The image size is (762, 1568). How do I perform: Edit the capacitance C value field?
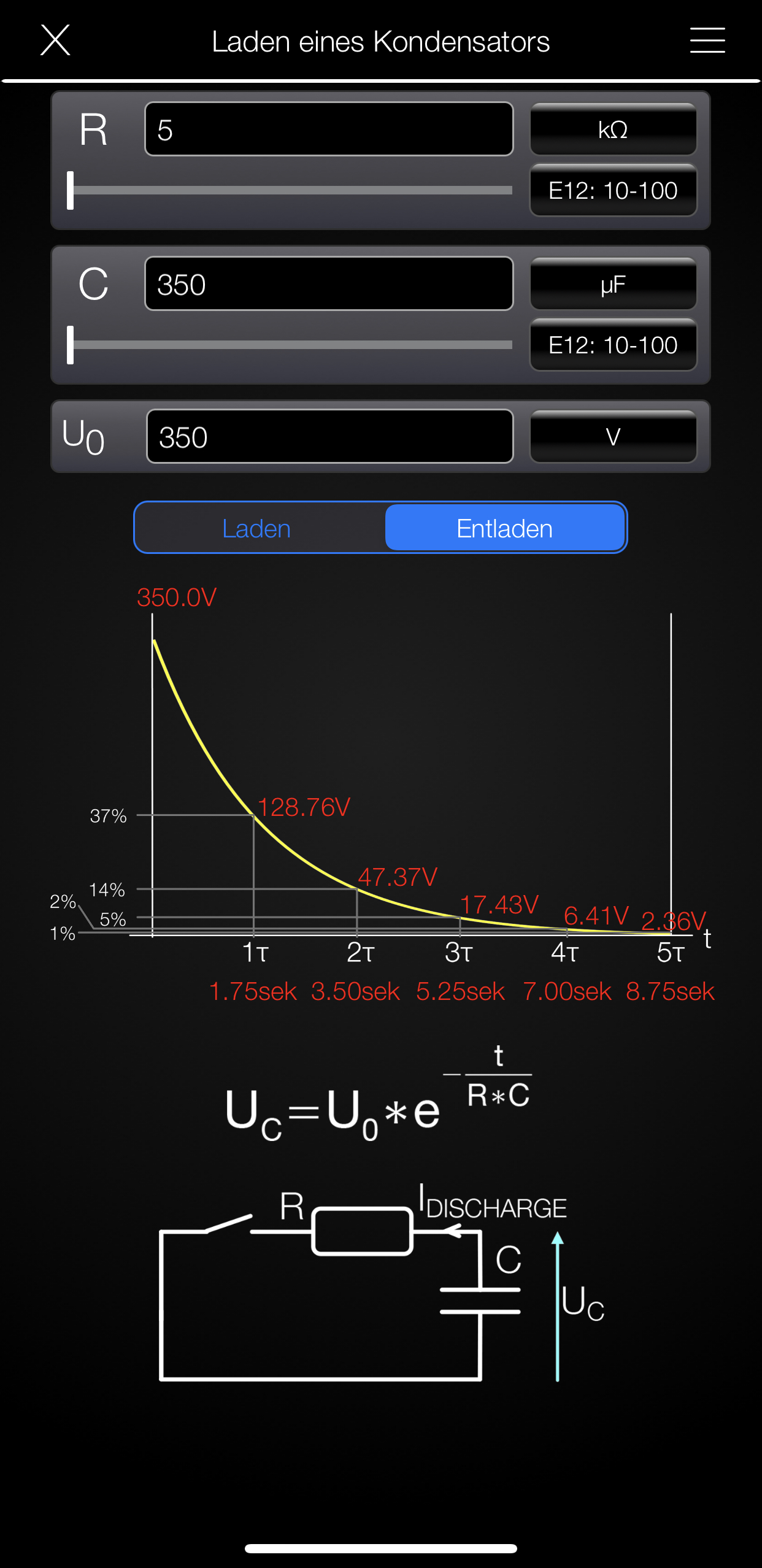pos(329,284)
